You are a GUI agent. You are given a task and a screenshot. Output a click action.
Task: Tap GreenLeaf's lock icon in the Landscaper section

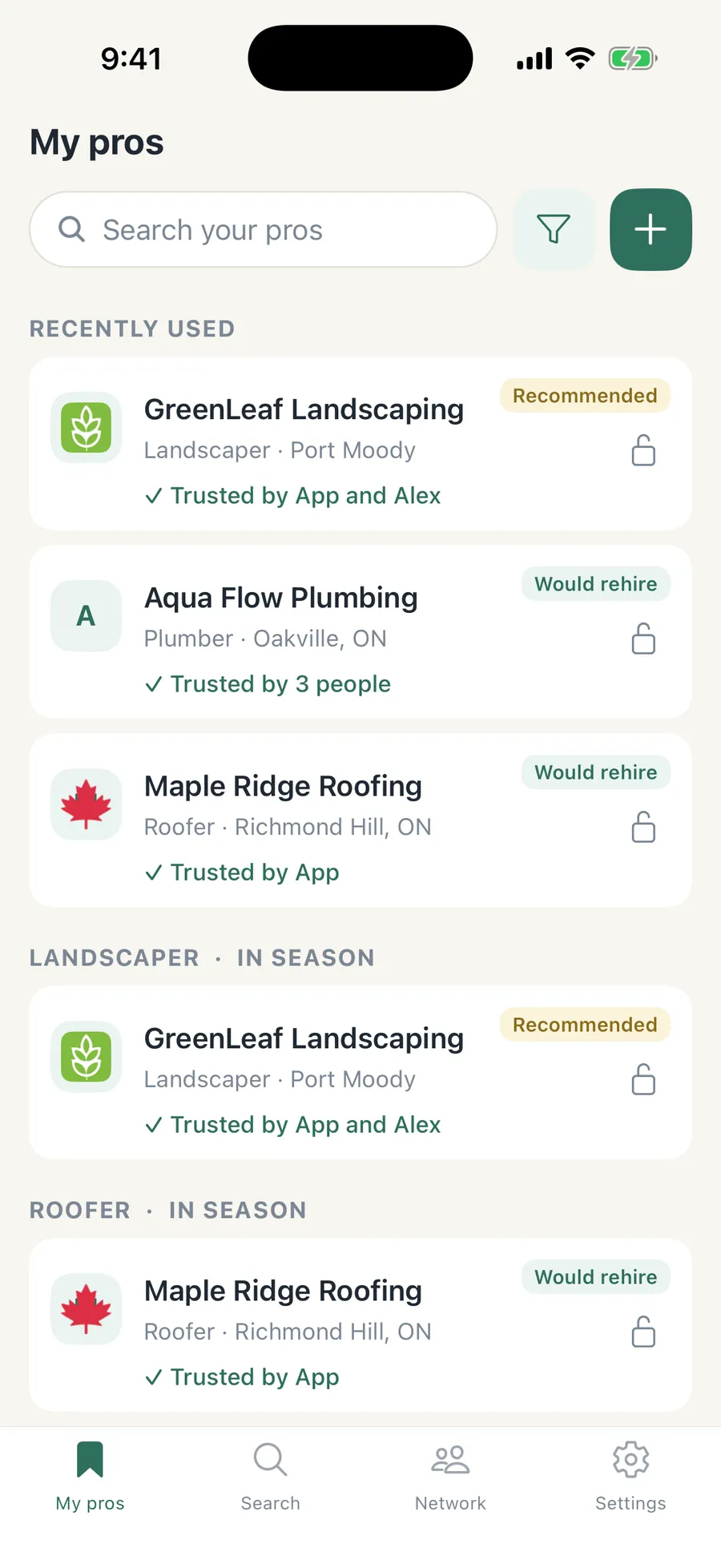[643, 1079]
